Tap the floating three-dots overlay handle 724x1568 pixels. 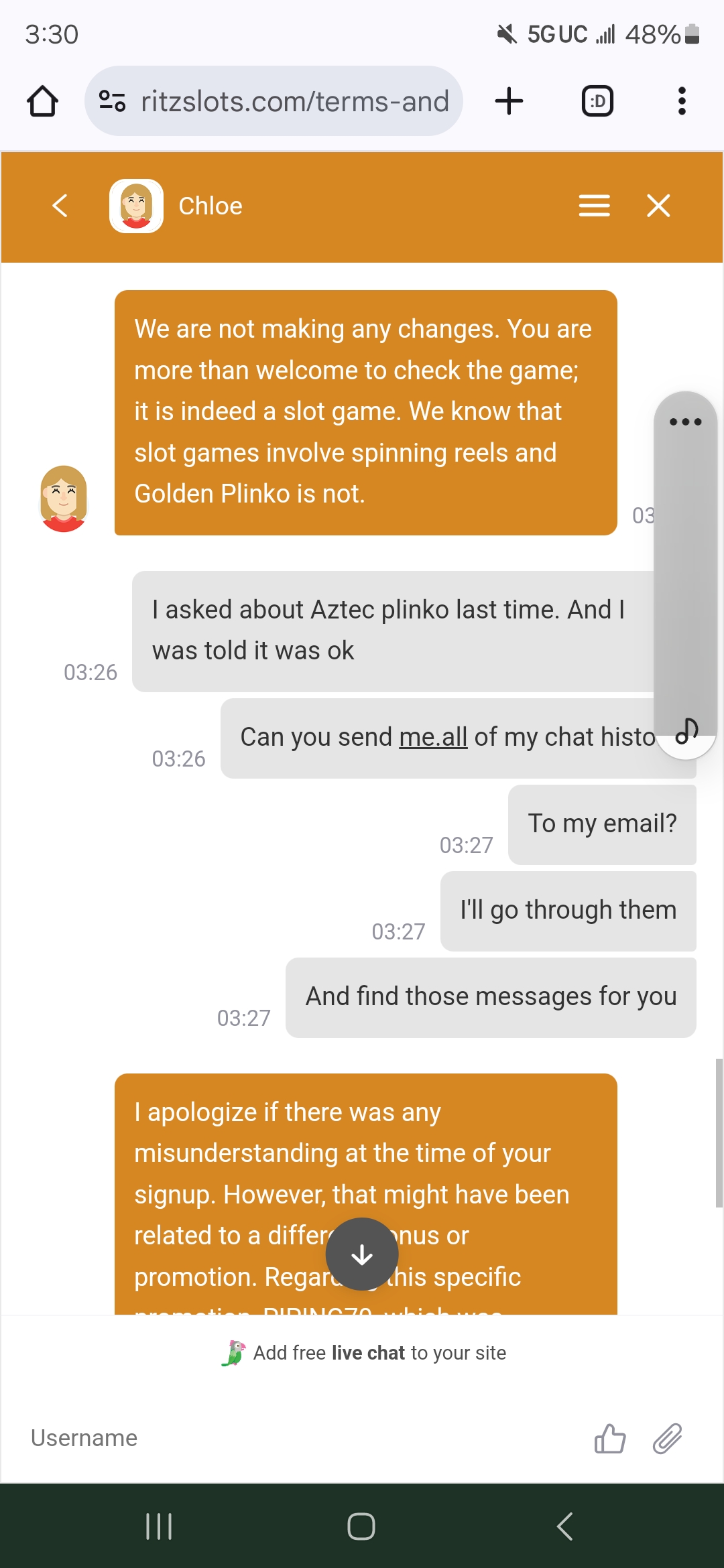(685, 422)
